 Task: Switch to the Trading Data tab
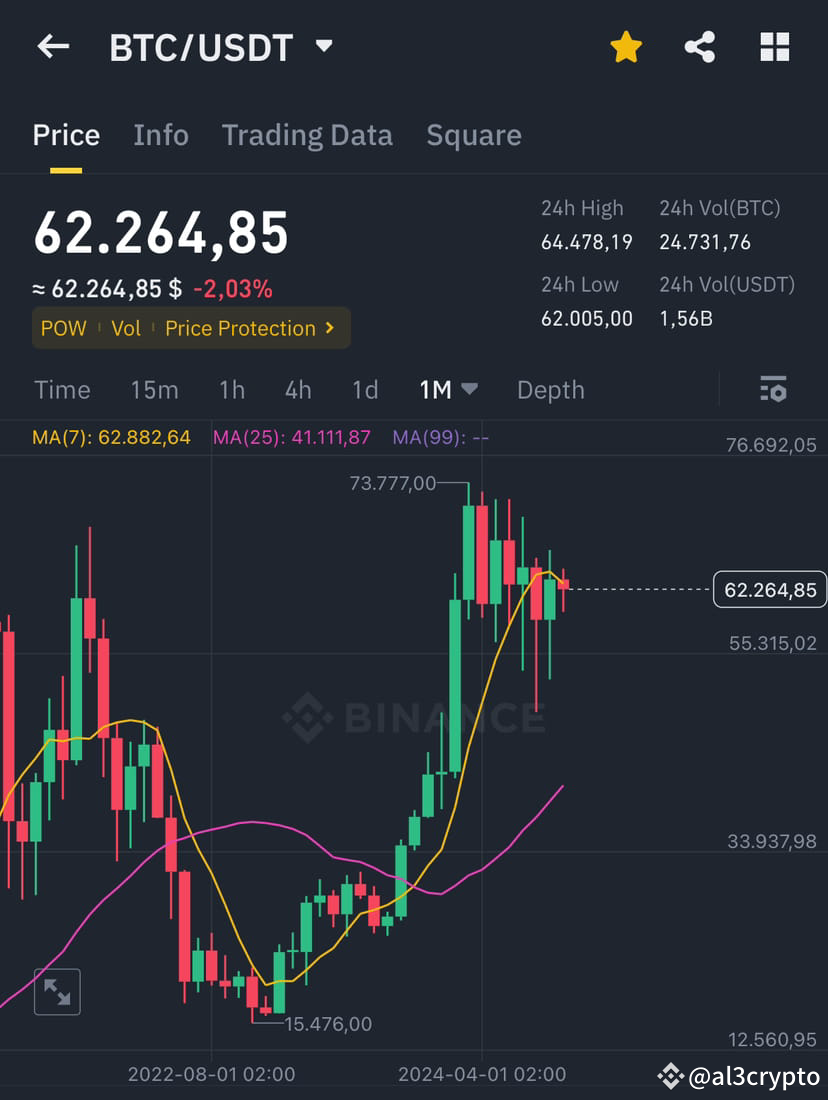click(x=307, y=135)
